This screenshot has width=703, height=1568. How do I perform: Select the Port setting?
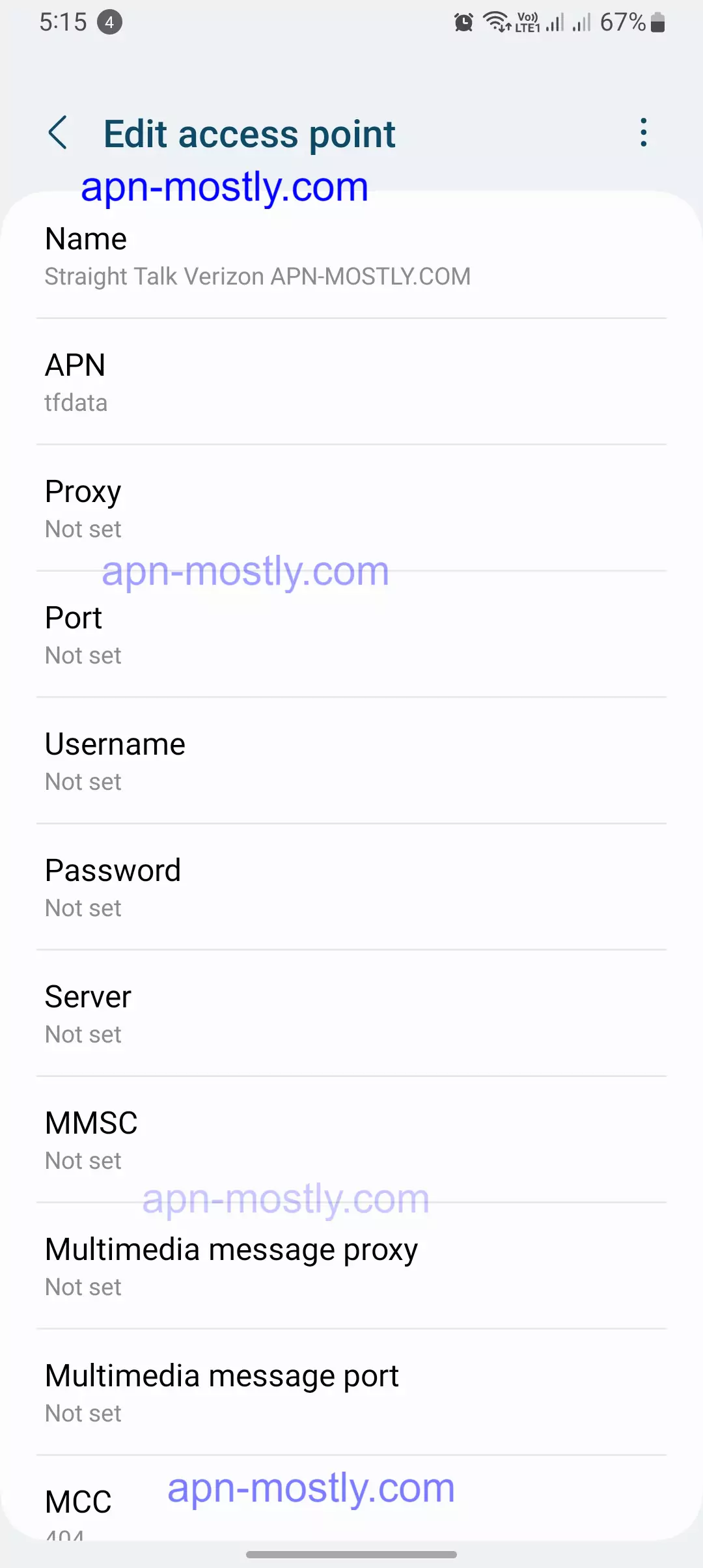(351, 635)
